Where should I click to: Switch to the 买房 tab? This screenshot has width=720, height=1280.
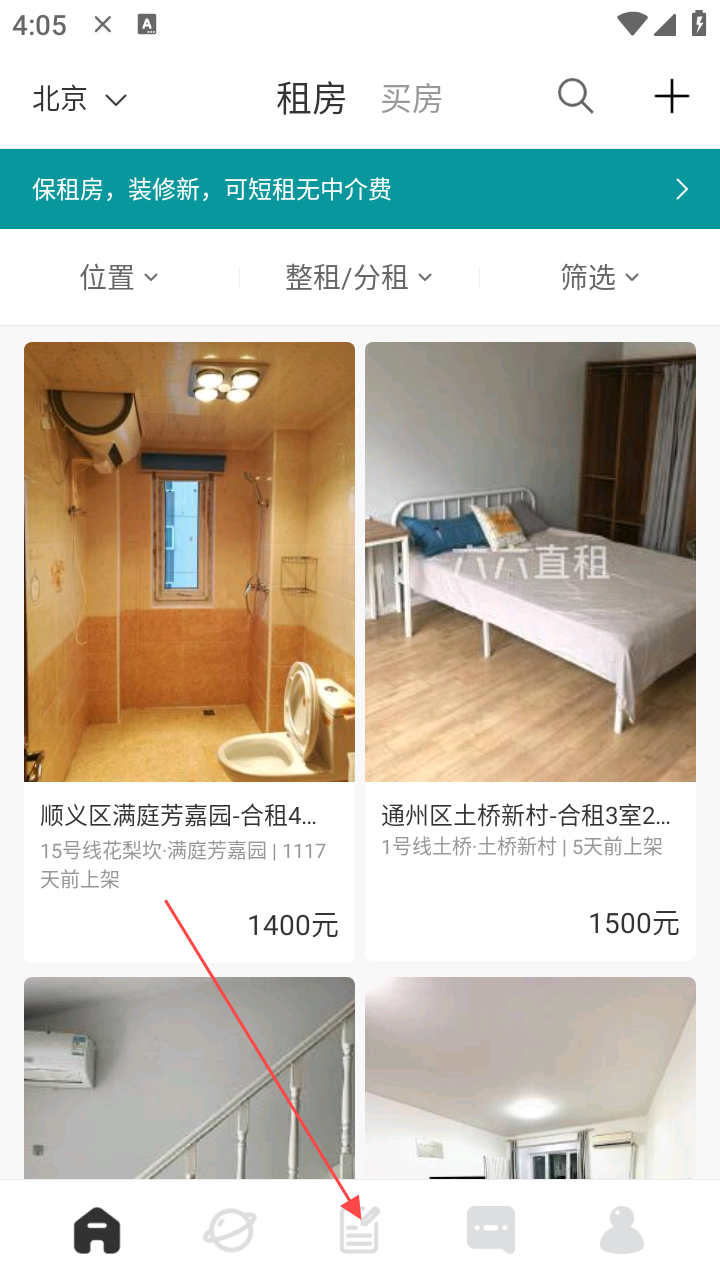(411, 98)
